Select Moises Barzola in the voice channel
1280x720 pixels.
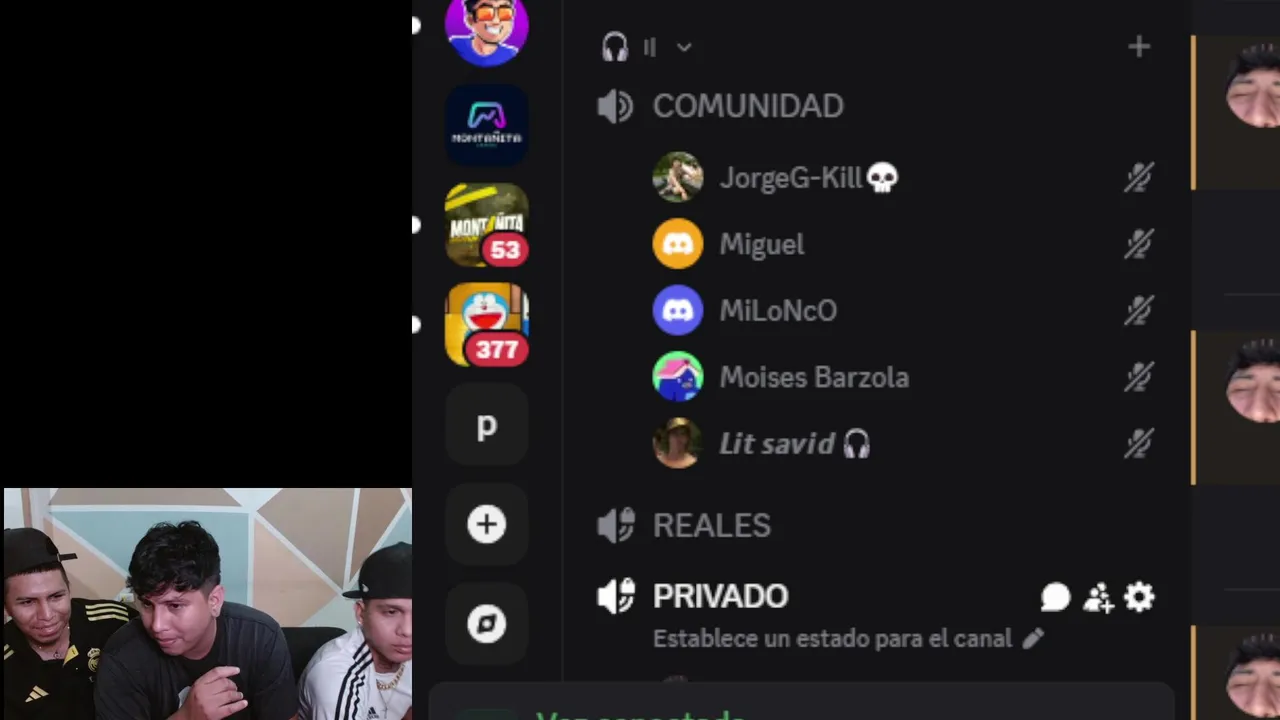(x=813, y=378)
